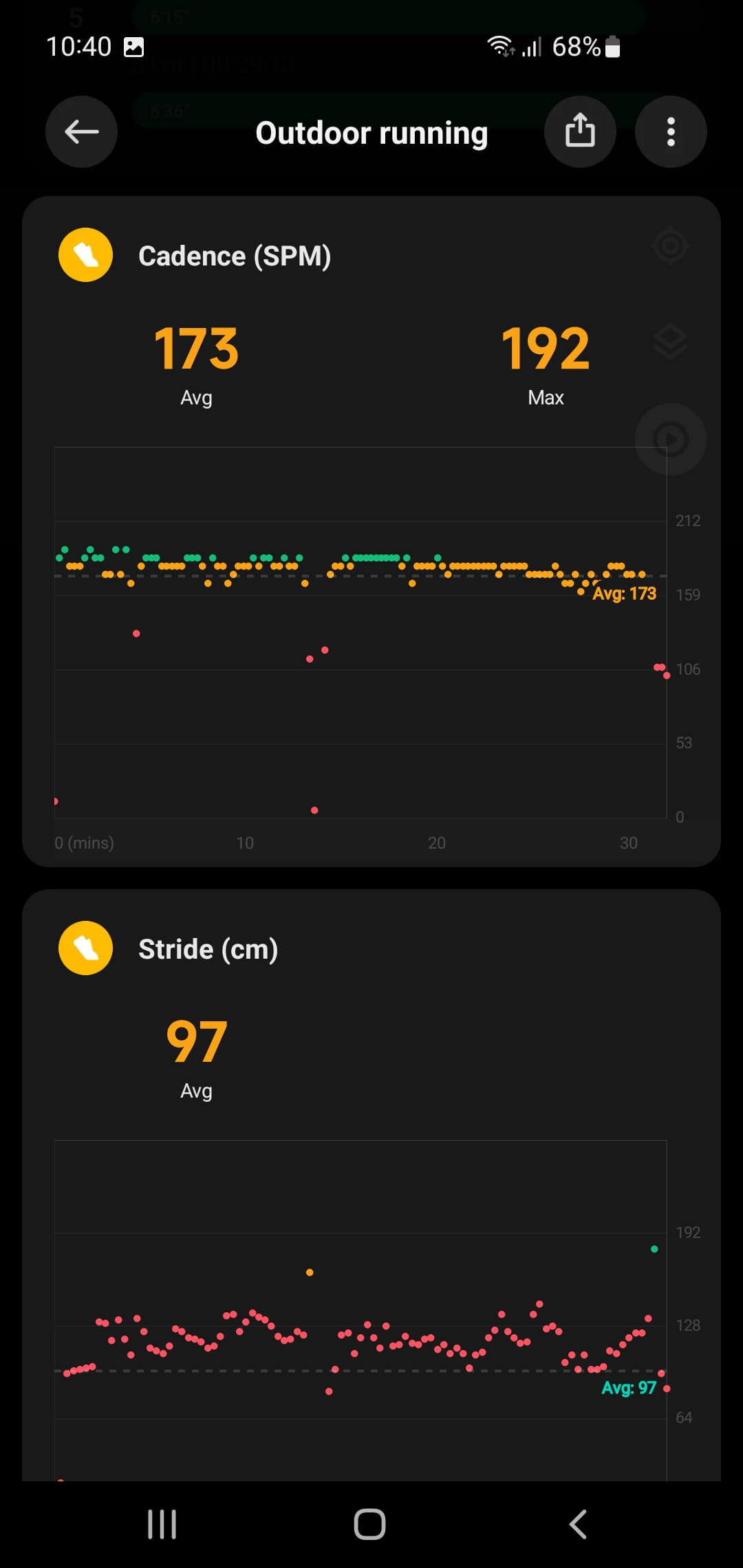Open recent apps
Viewport: 743px width, 1568px height.
point(162,1524)
